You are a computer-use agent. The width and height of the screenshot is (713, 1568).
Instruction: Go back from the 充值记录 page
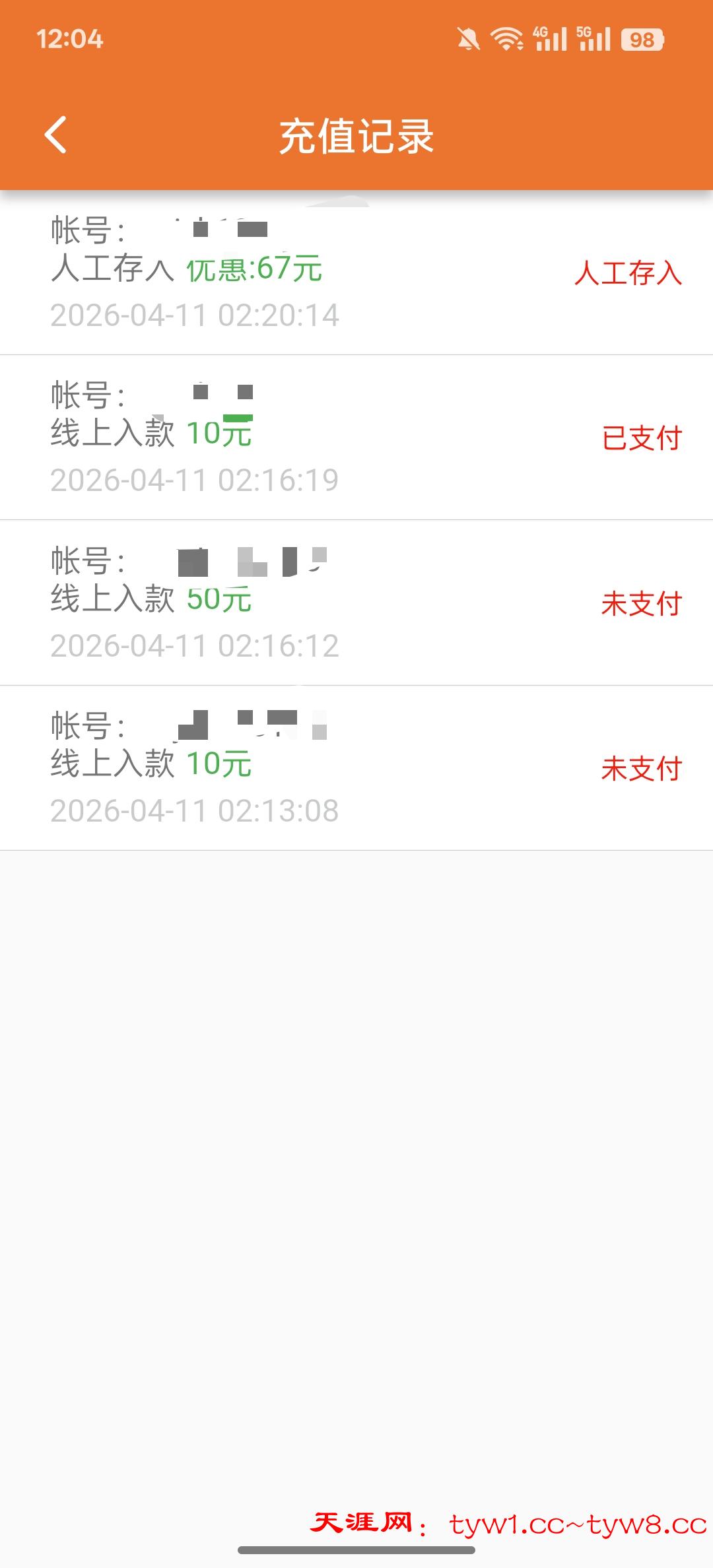pos(56,135)
